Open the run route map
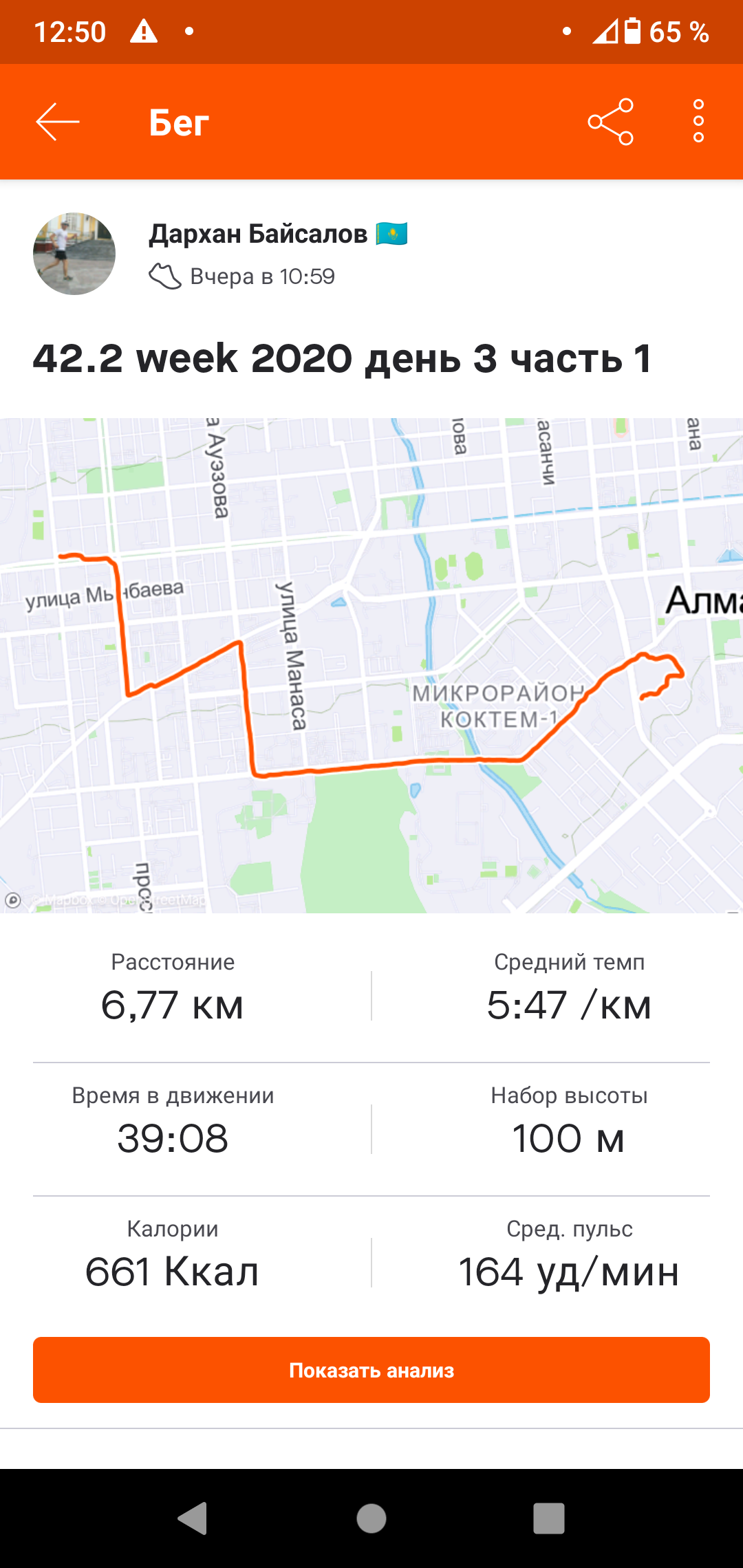The width and height of the screenshot is (743, 1568). (x=371, y=665)
